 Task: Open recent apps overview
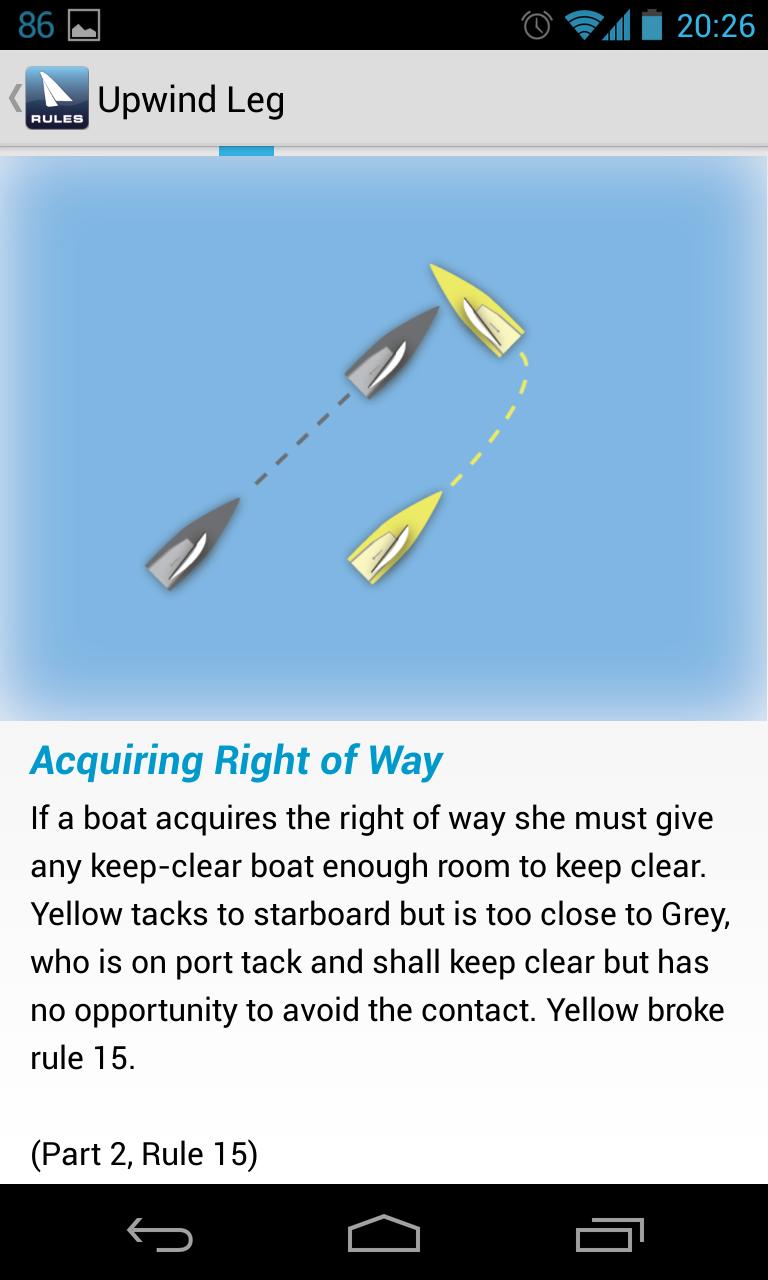point(610,1235)
